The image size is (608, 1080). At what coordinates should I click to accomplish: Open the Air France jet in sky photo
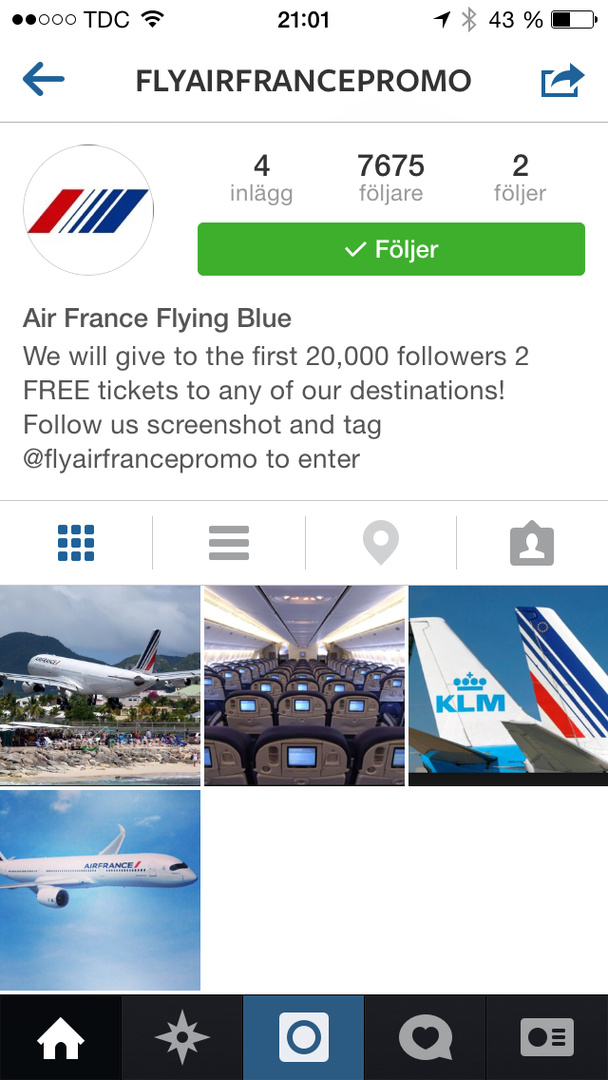pyautogui.click(x=100, y=890)
